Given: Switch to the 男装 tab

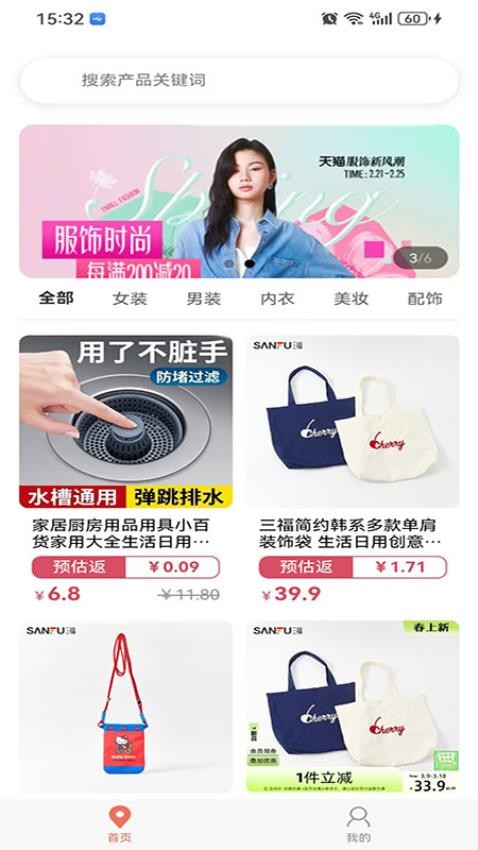Looking at the screenshot, I should [x=203, y=298].
